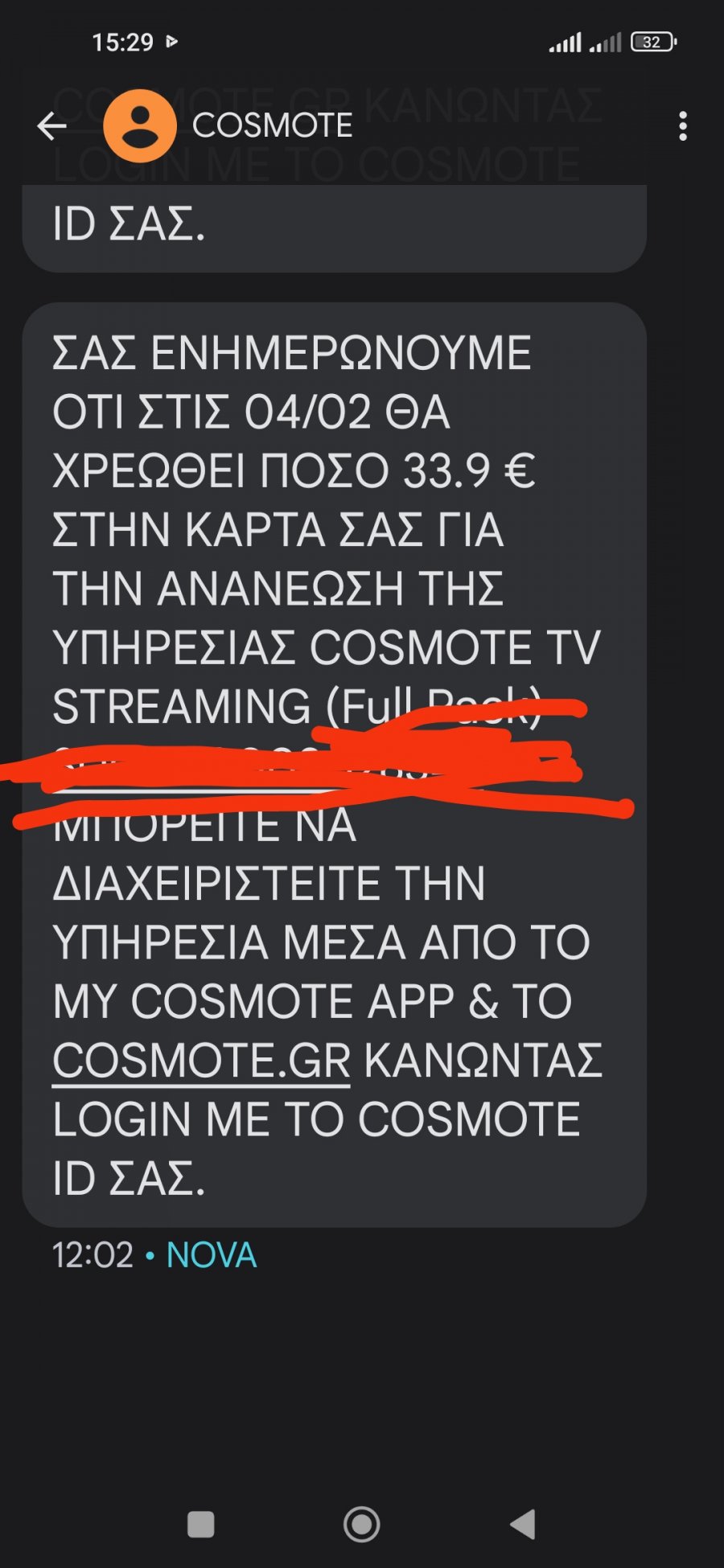The height and width of the screenshot is (1568, 724).
Task: Tap the system home button
Action: (361, 1524)
